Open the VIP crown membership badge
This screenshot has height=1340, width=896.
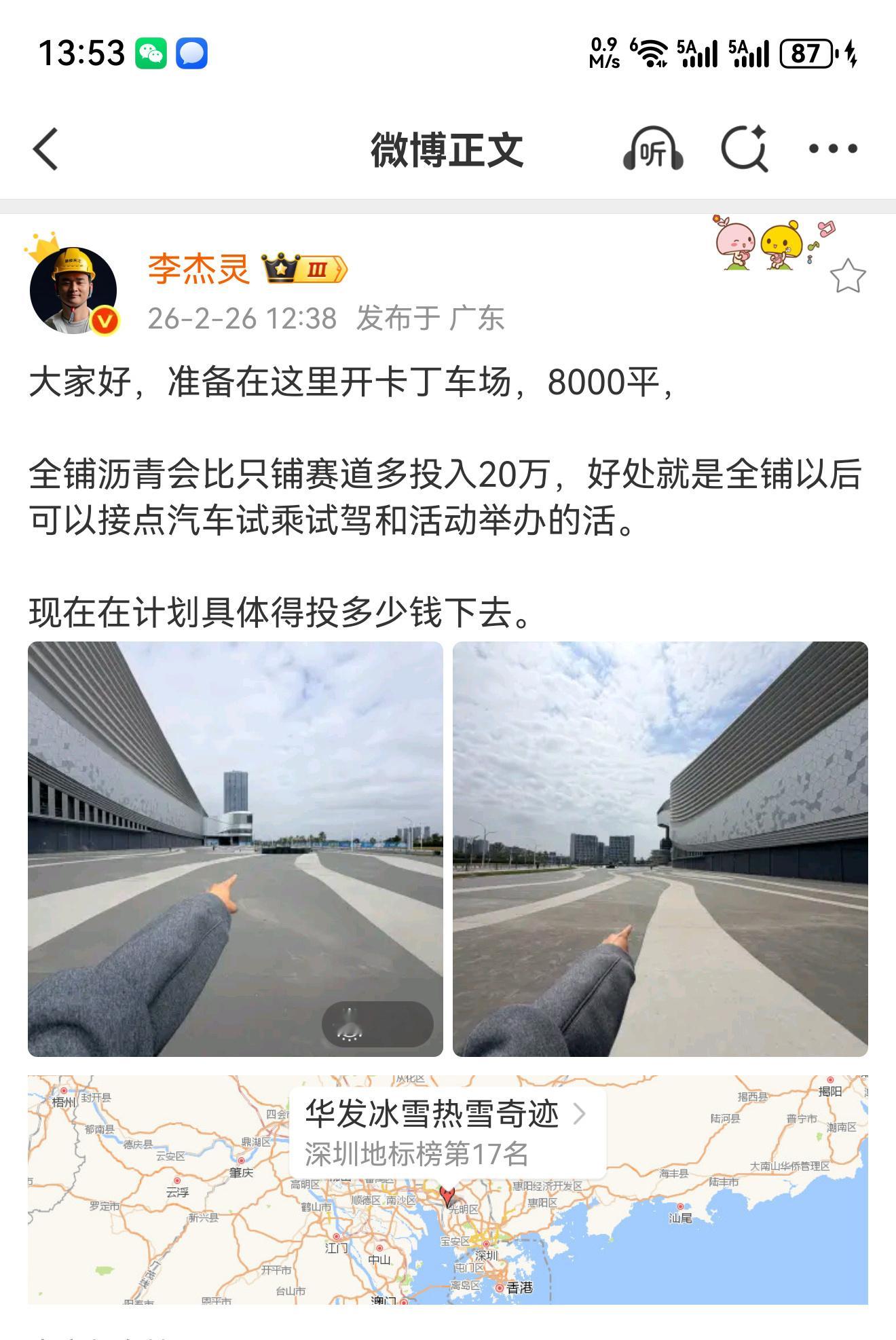303,269
